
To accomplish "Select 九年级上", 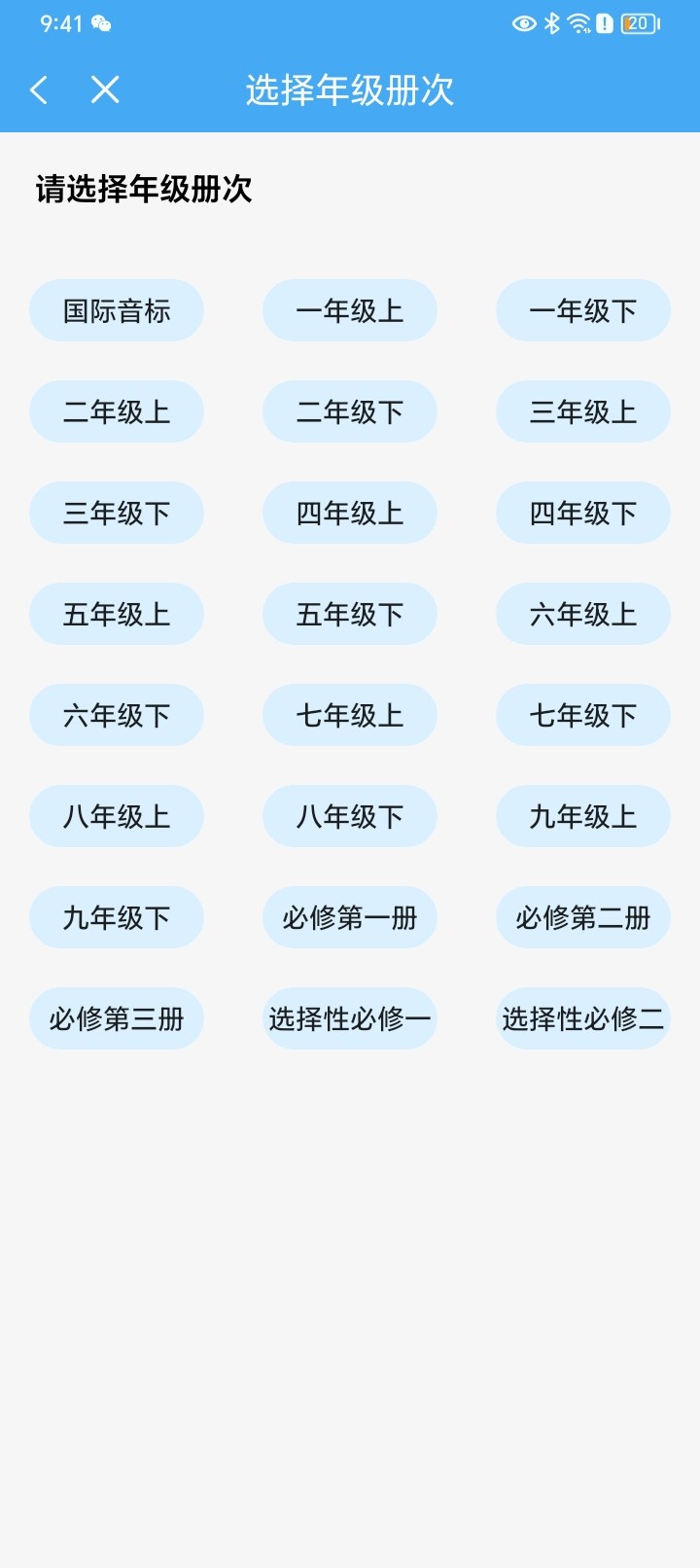I will pos(583,816).
